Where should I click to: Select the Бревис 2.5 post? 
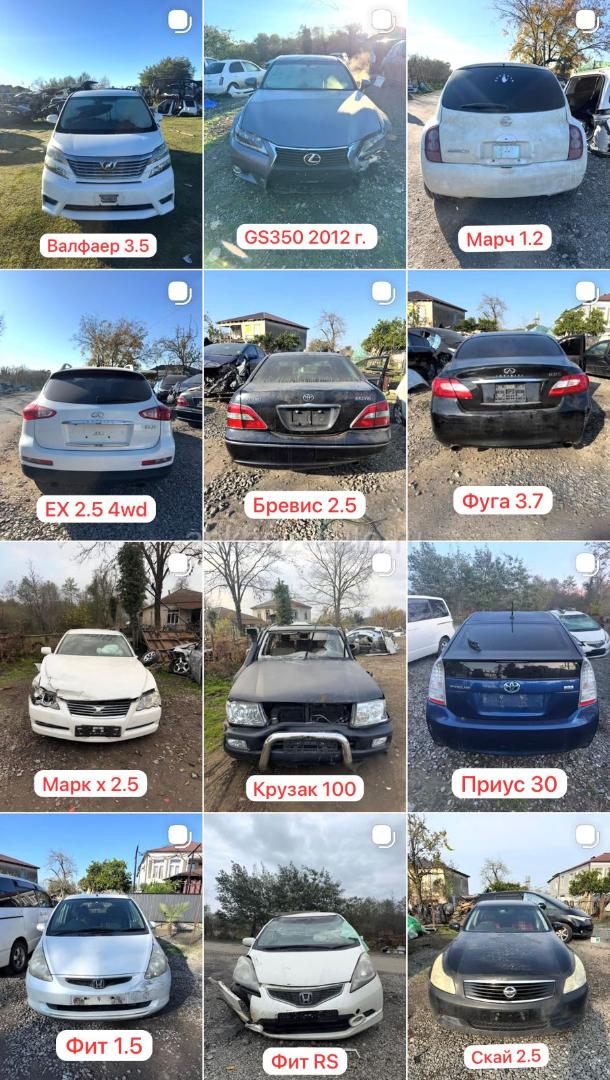click(x=305, y=405)
